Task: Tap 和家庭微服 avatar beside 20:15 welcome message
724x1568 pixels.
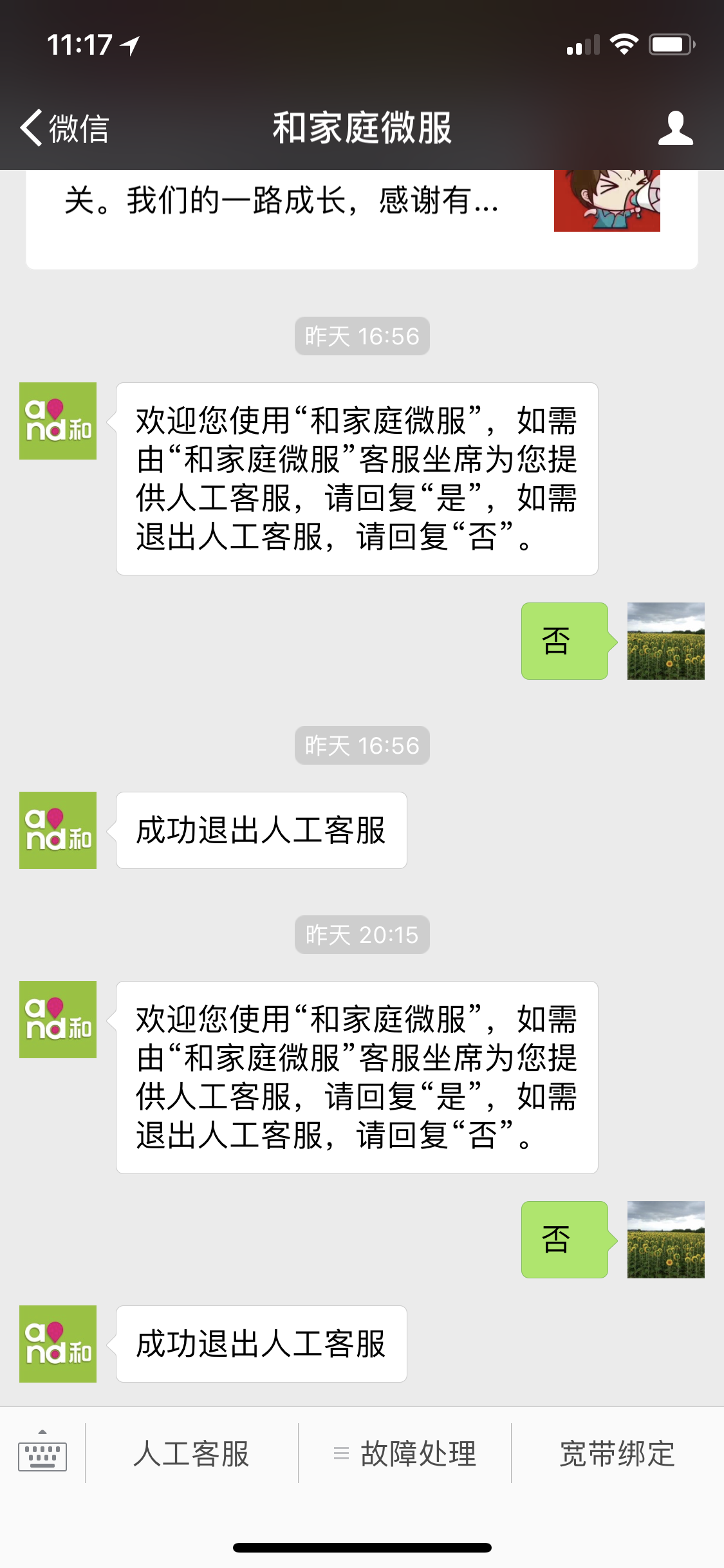Action: tap(58, 1020)
